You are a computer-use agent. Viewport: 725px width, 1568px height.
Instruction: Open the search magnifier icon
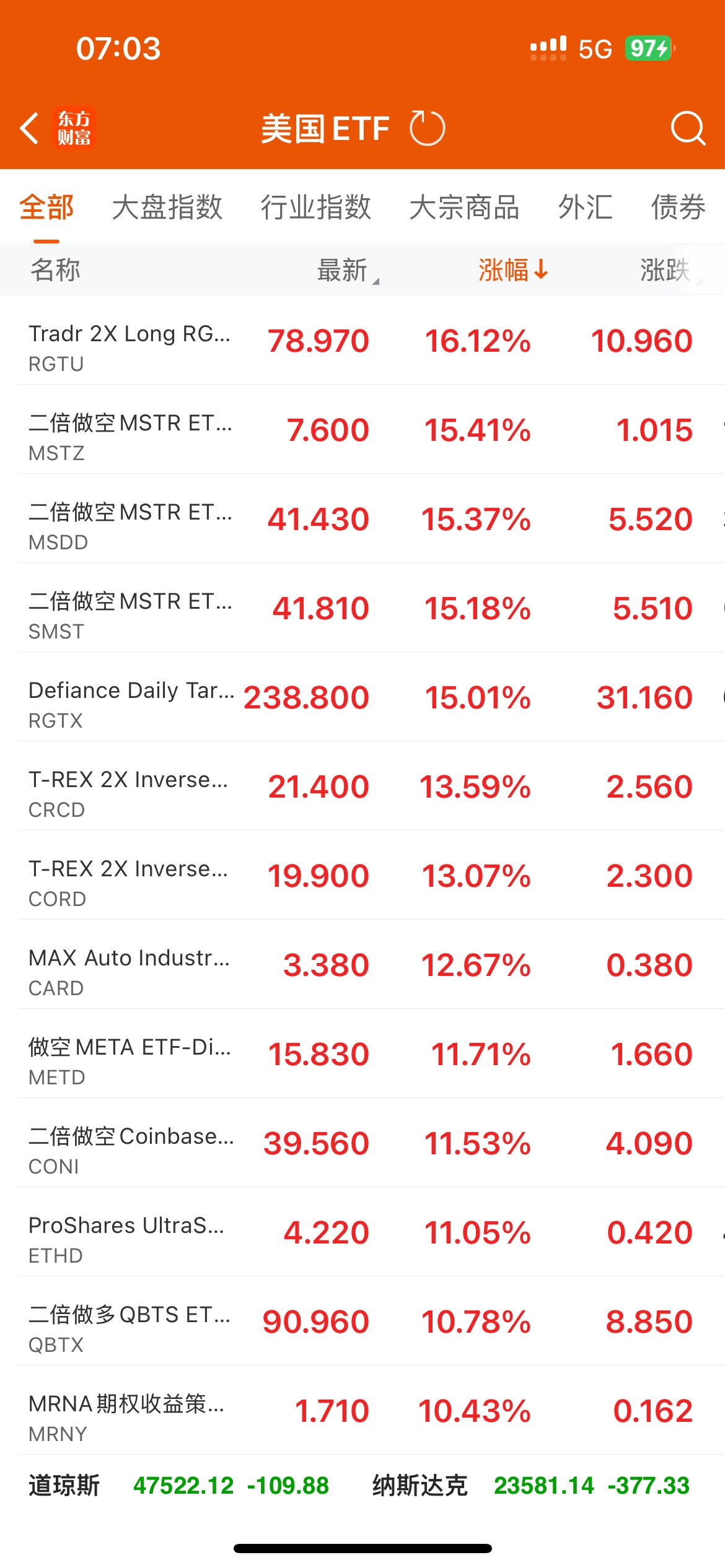(687, 128)
